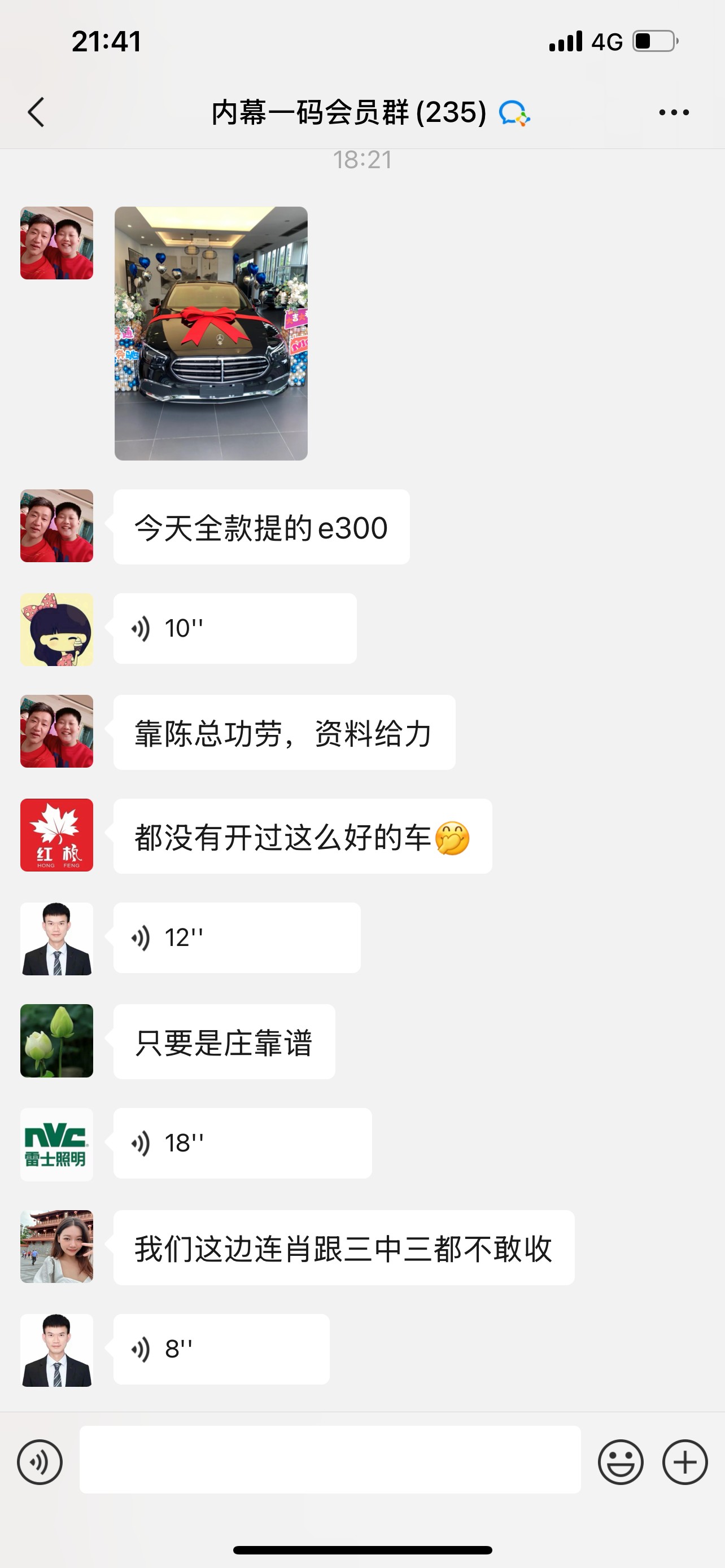Play the 10-second voice message

pos(234,628)
